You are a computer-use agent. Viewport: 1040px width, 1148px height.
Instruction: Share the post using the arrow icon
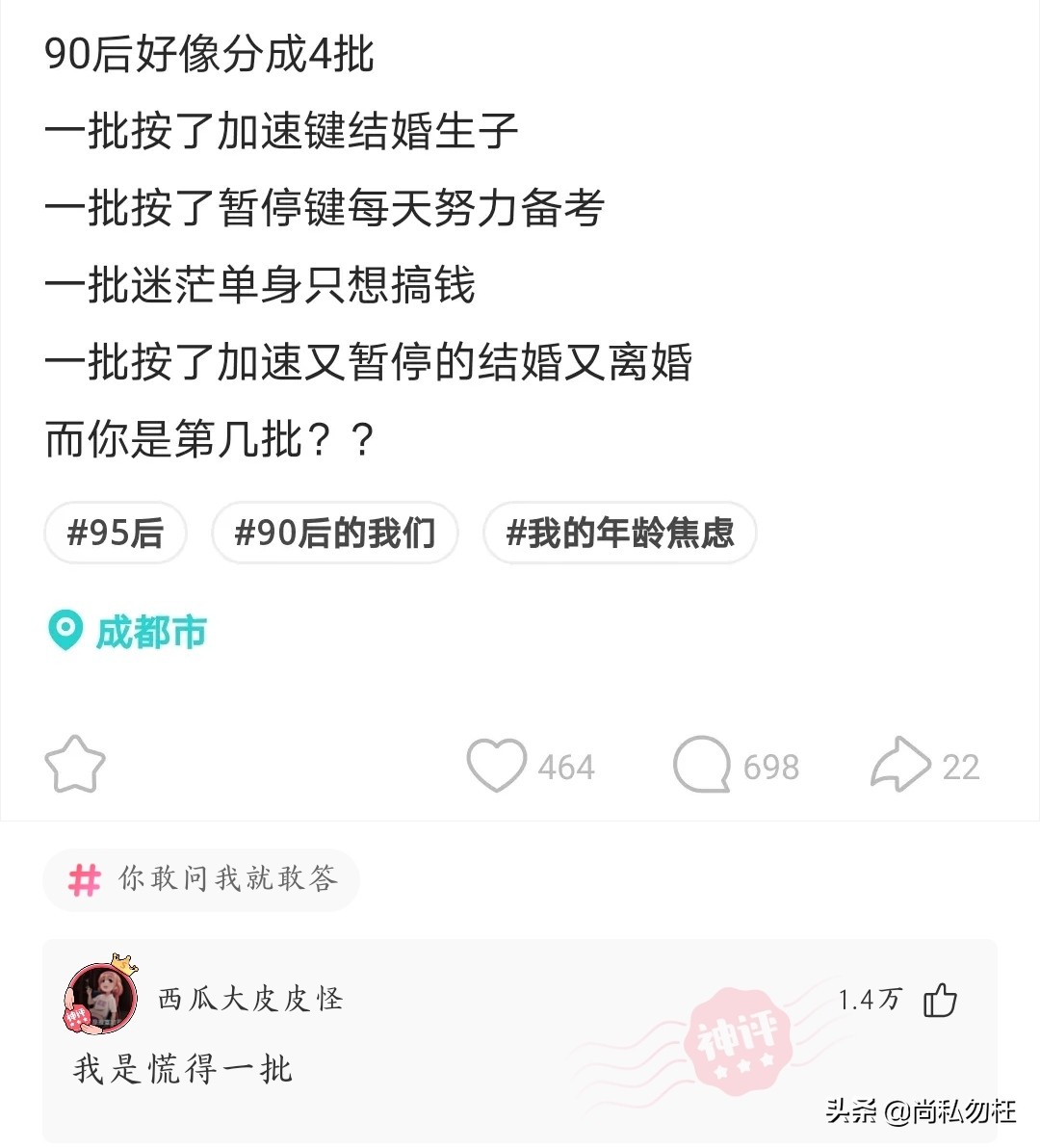click(x=901, y=761)
